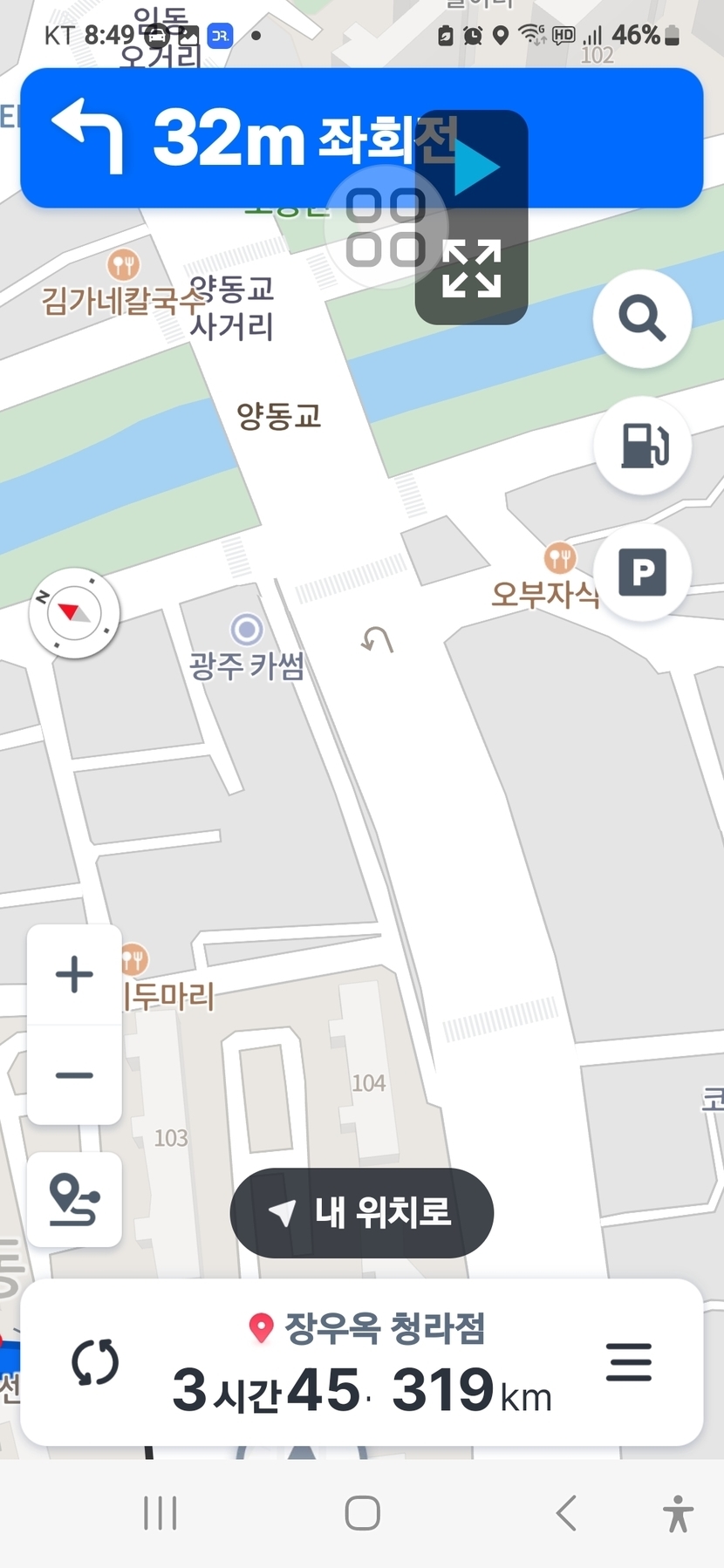Refresh the route with the reload icon

[x=95, y=1363]
